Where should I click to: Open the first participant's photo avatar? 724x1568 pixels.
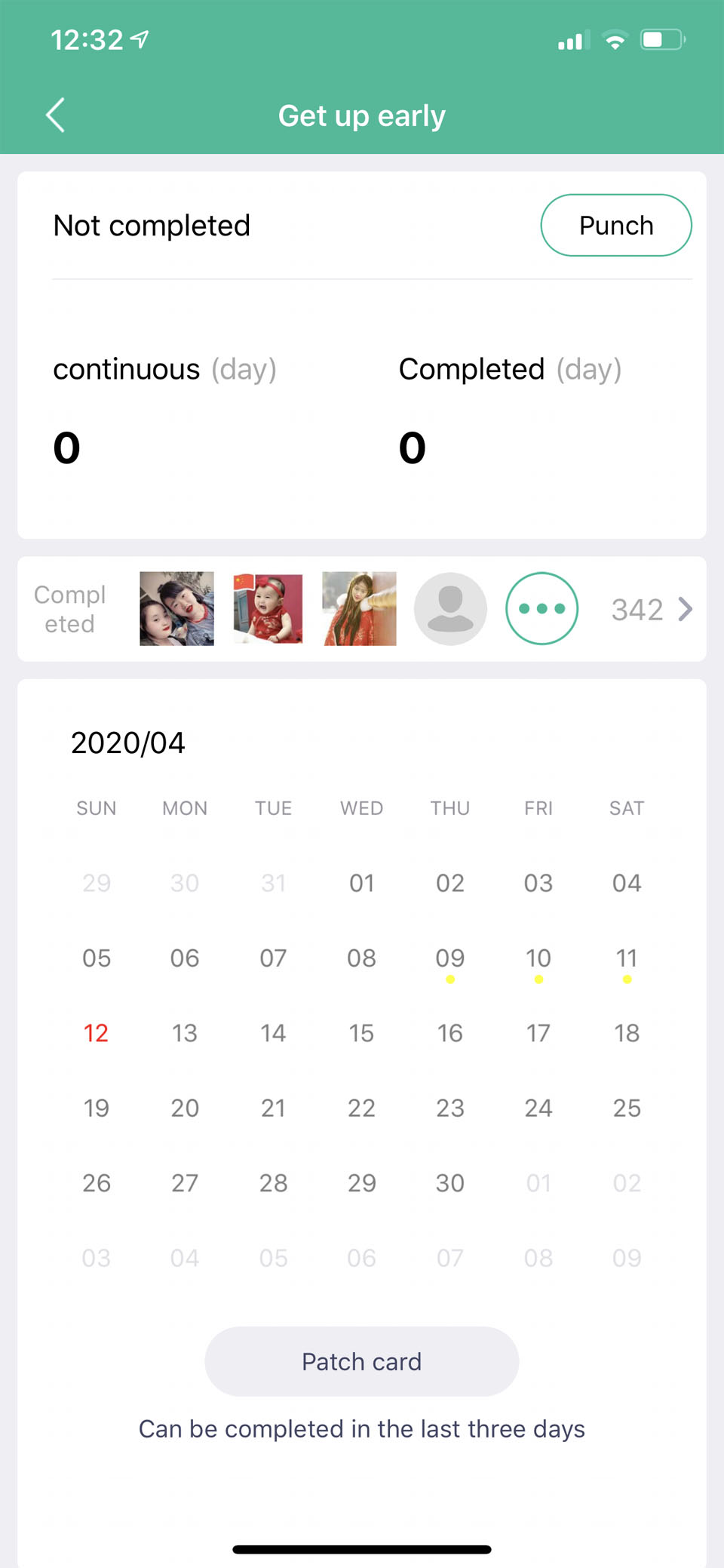coord(176,608)
